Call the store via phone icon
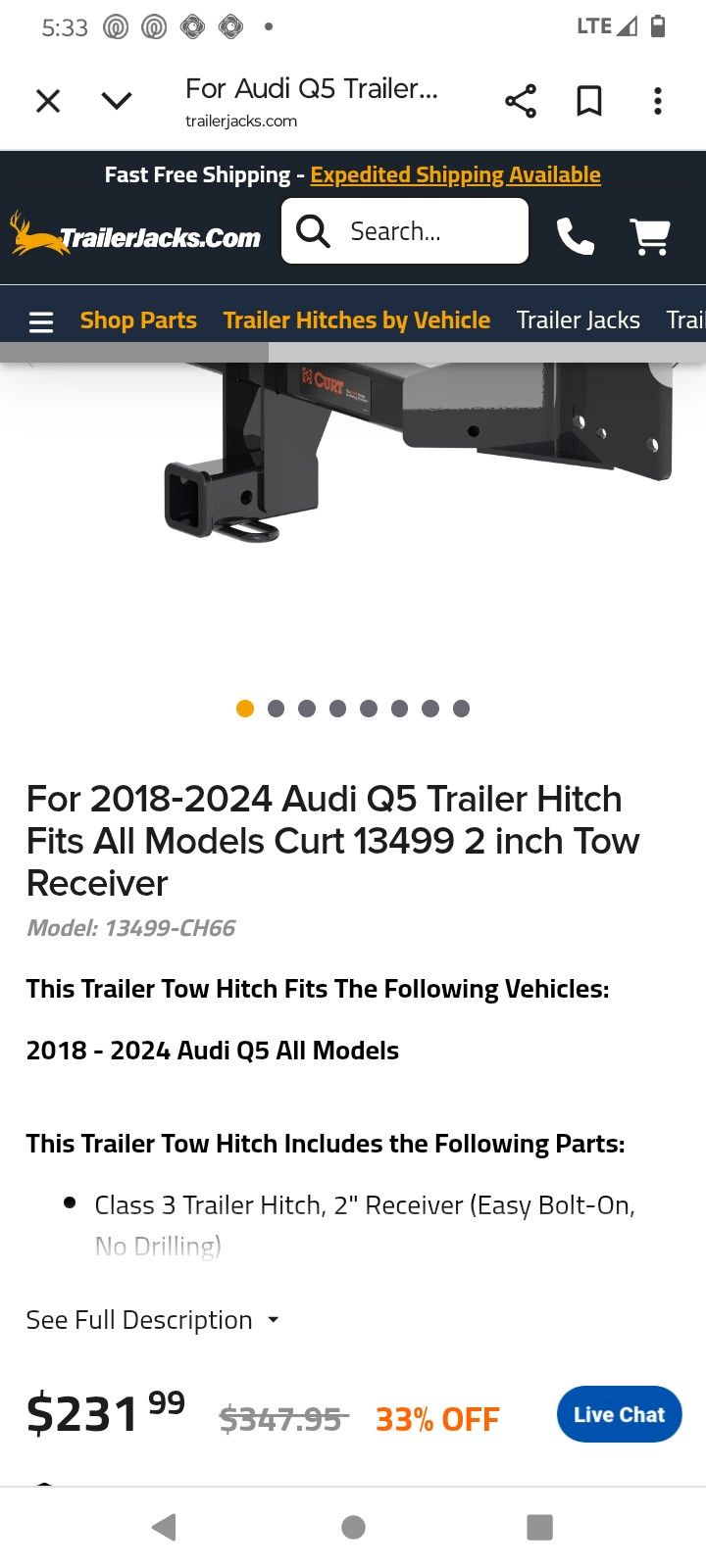 click(576, 236)
